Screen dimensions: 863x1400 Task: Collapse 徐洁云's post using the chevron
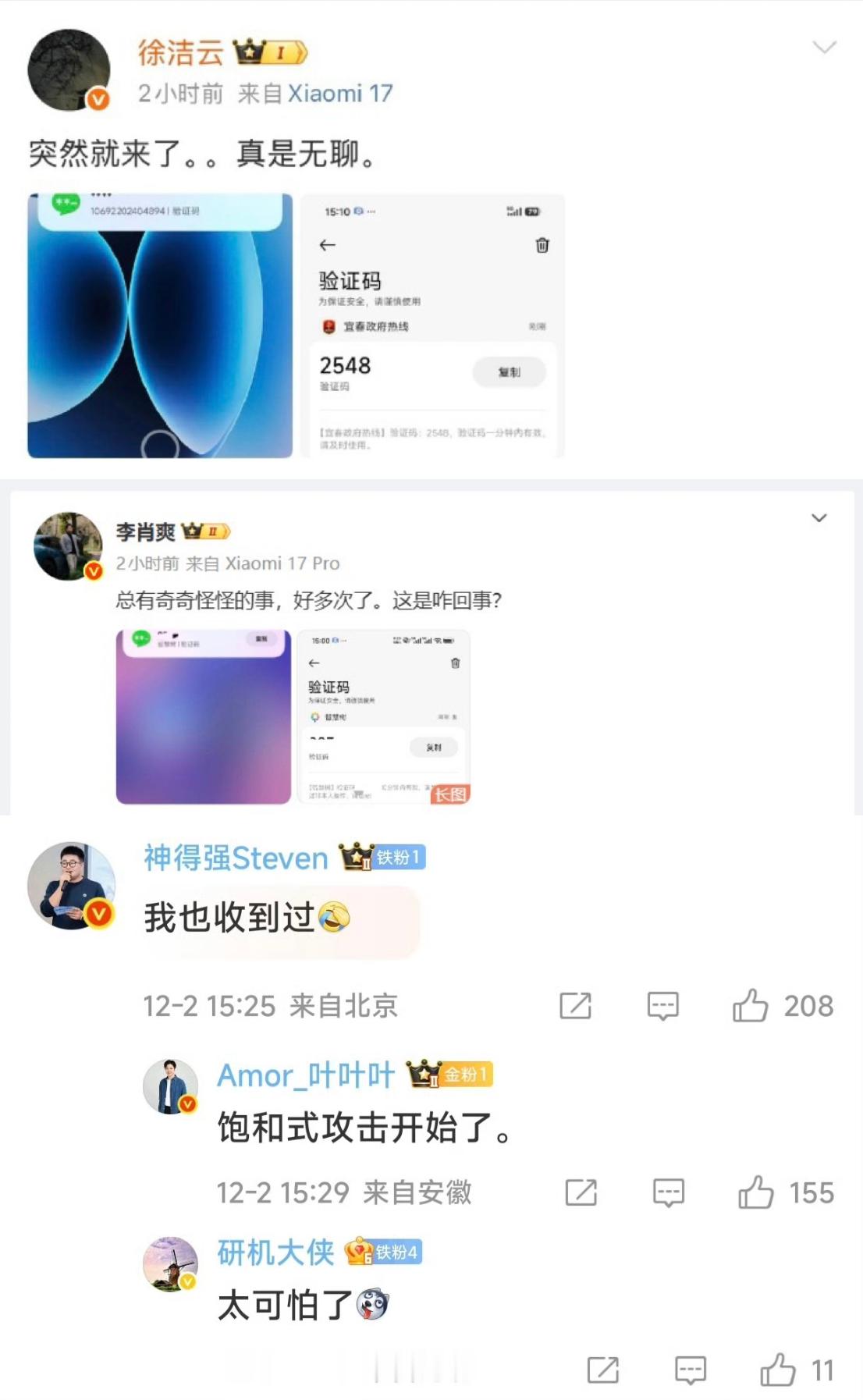pos(826,47)
